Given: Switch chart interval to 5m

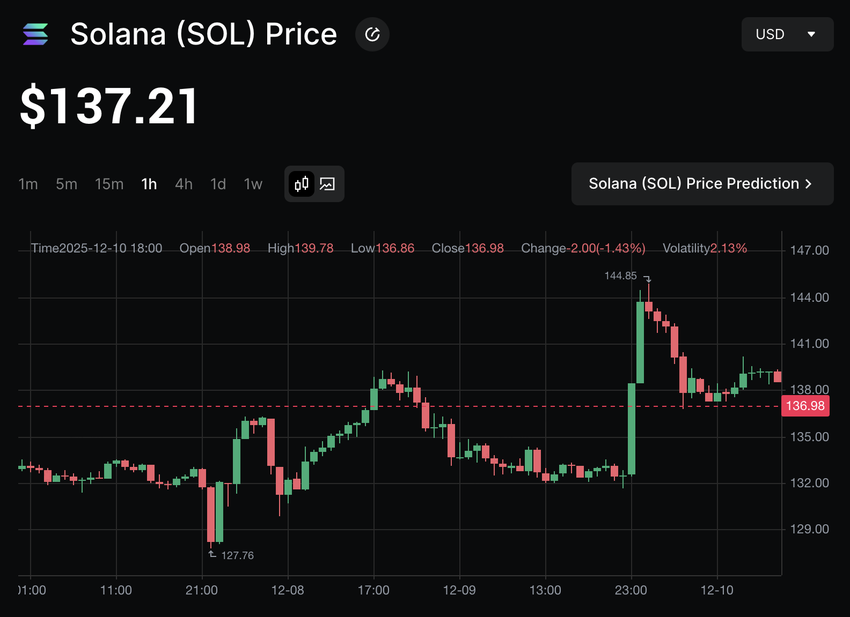Looking at the screenshot, I should [x=66, y=184].
